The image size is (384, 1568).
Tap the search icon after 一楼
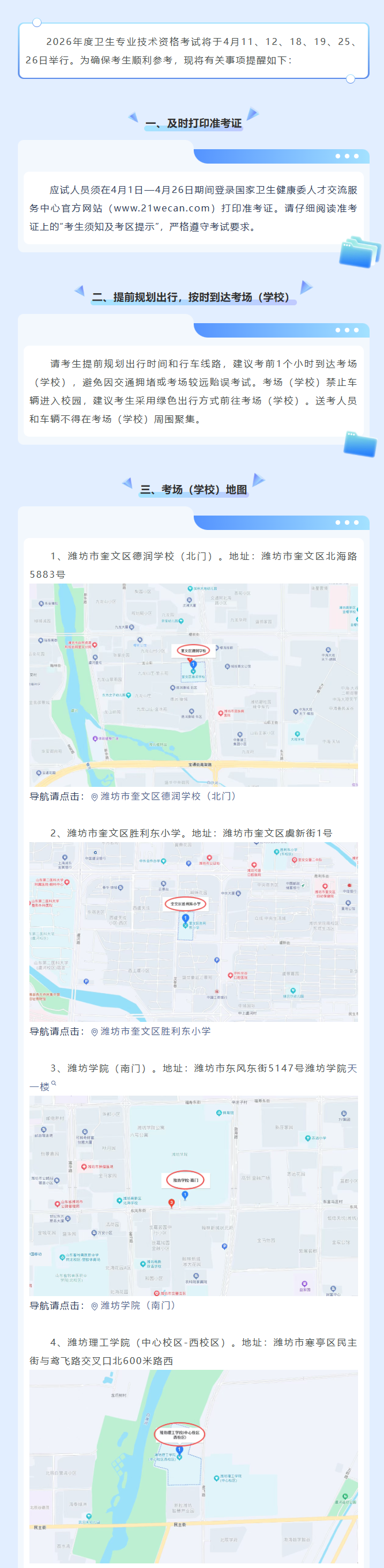tap(54, 1084)
